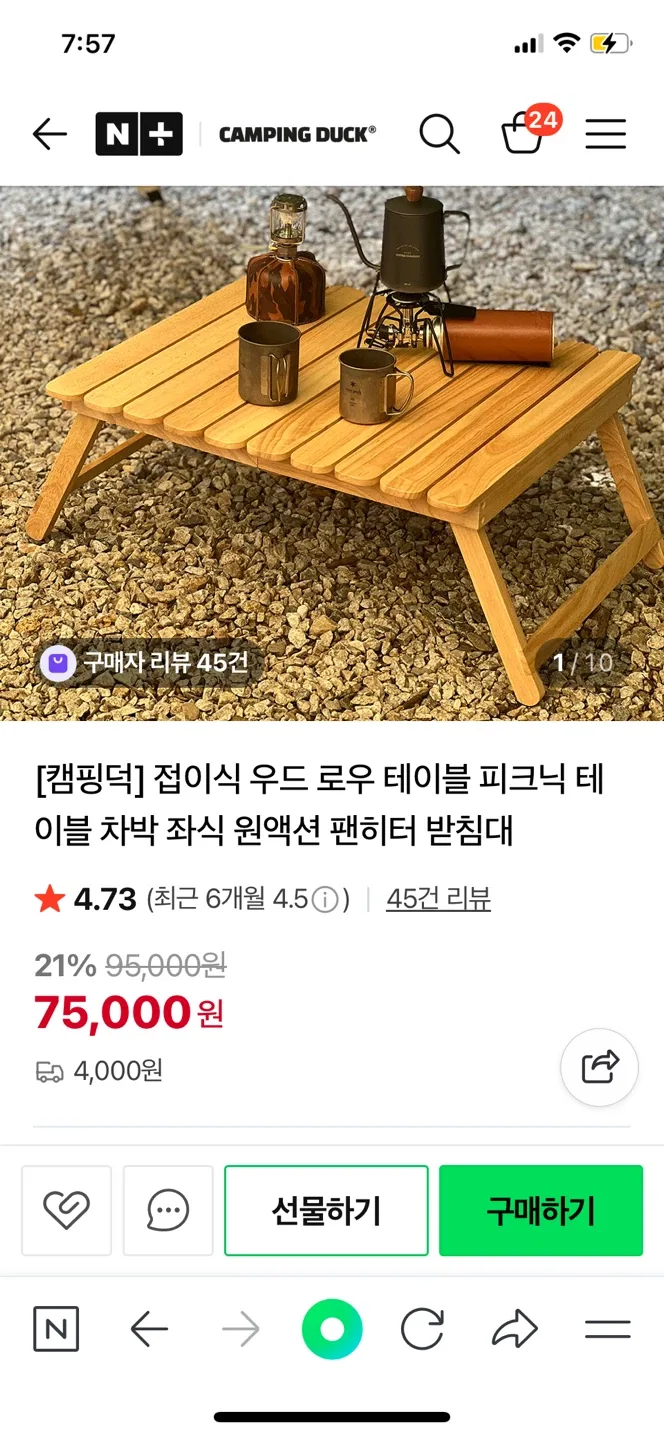The height and width of the screenshot is (1440, 664).
Task: Show rating info for 최근 6개월
Action: coord(324,900)
